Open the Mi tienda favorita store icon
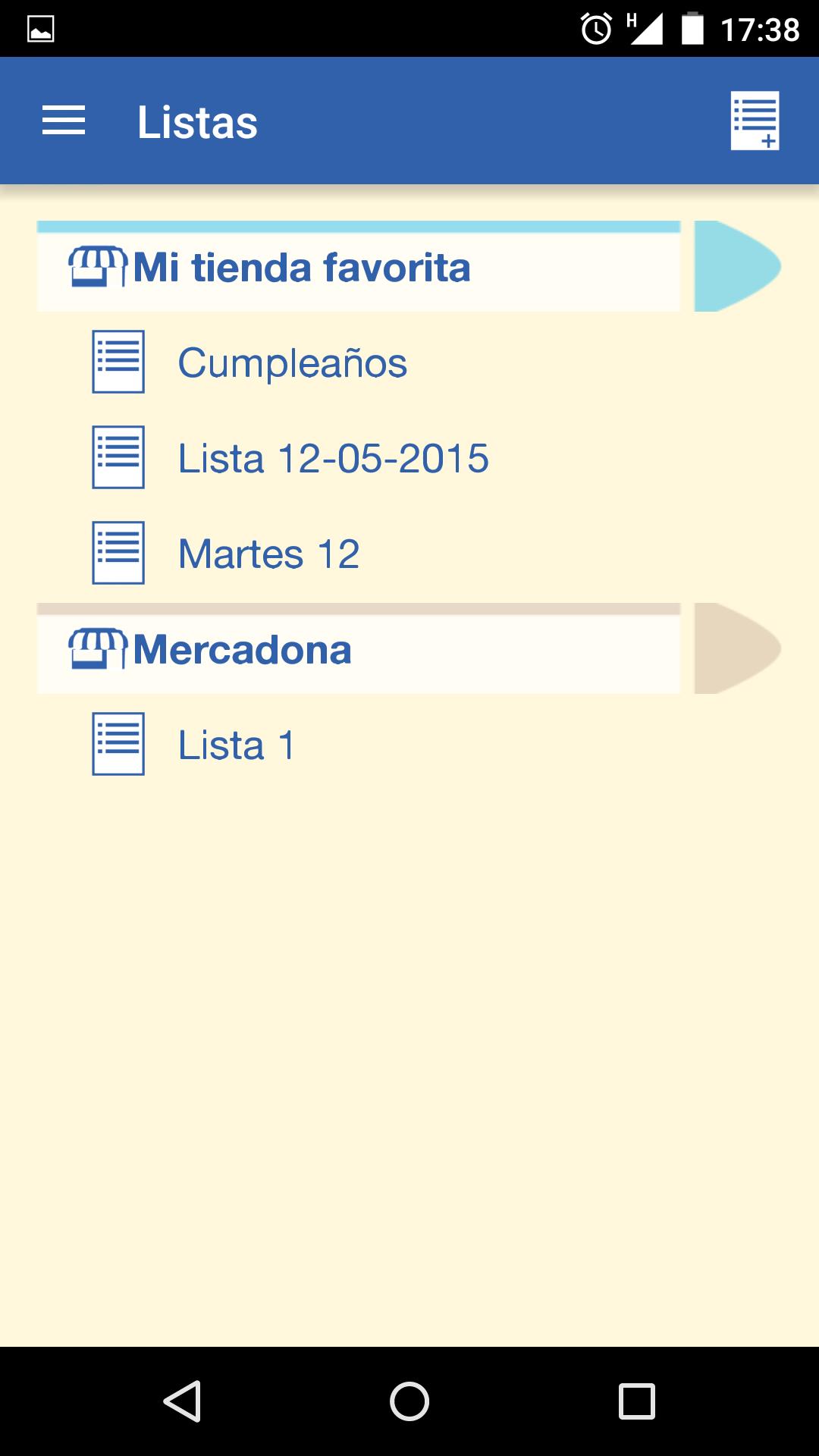The height and width of the screenshot is (1456, 819). tap(97, 265)
